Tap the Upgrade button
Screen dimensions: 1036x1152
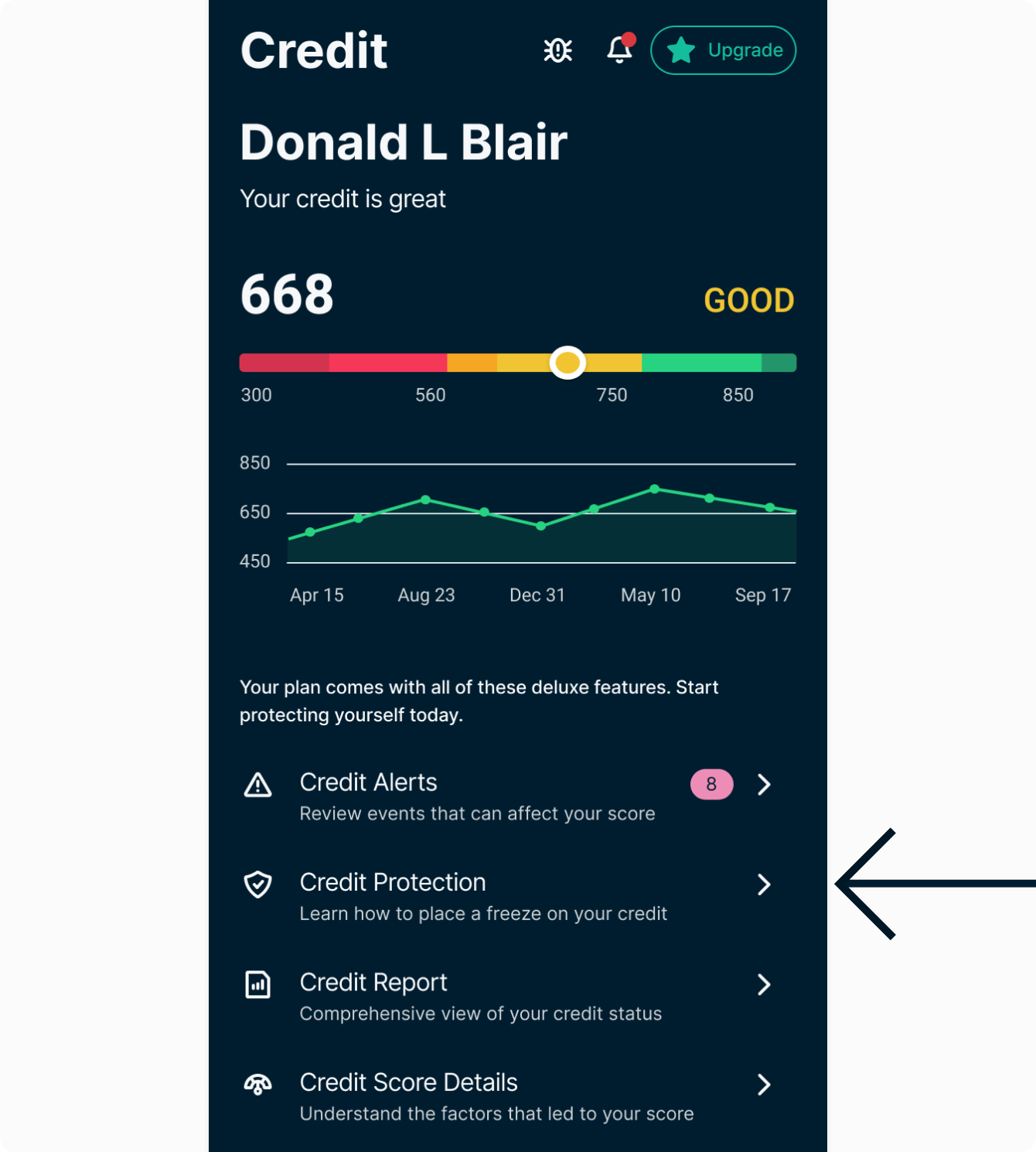(723, 50)
